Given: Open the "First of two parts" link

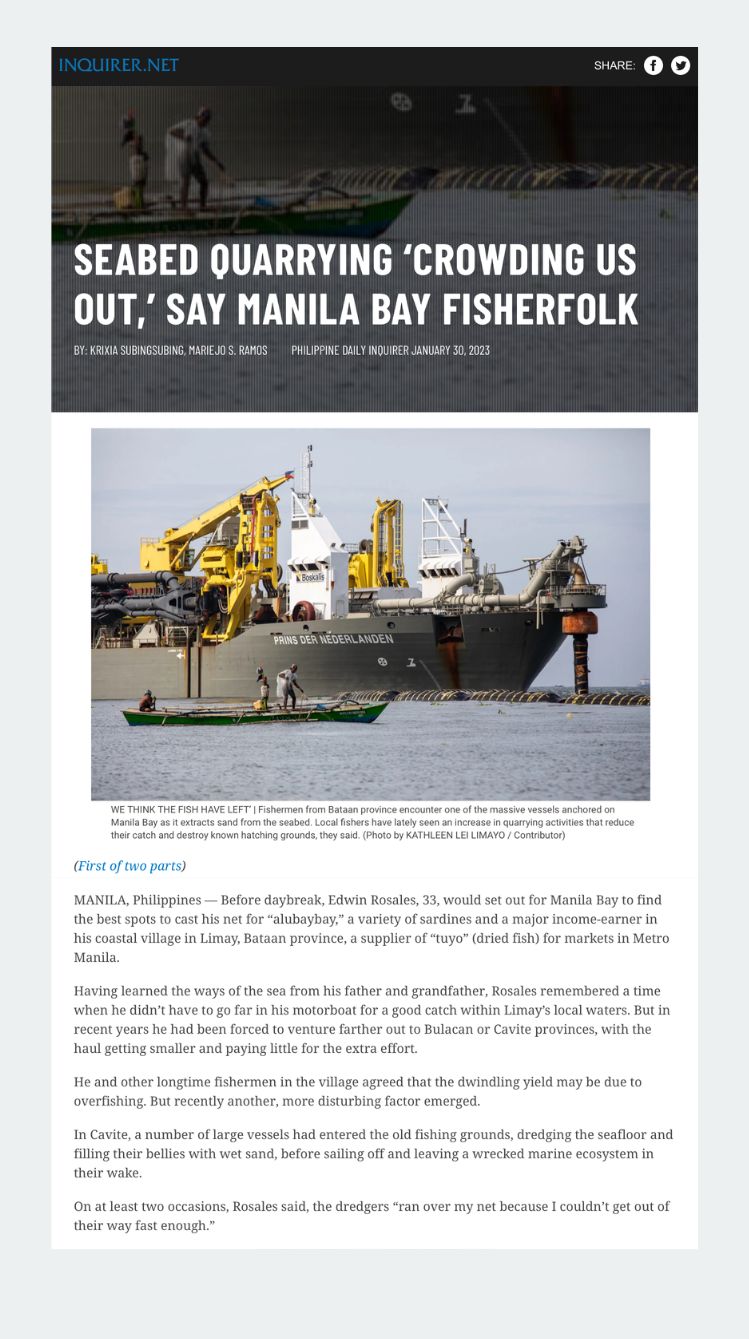Looking at the screenshot, I should [x=130, y=866].
